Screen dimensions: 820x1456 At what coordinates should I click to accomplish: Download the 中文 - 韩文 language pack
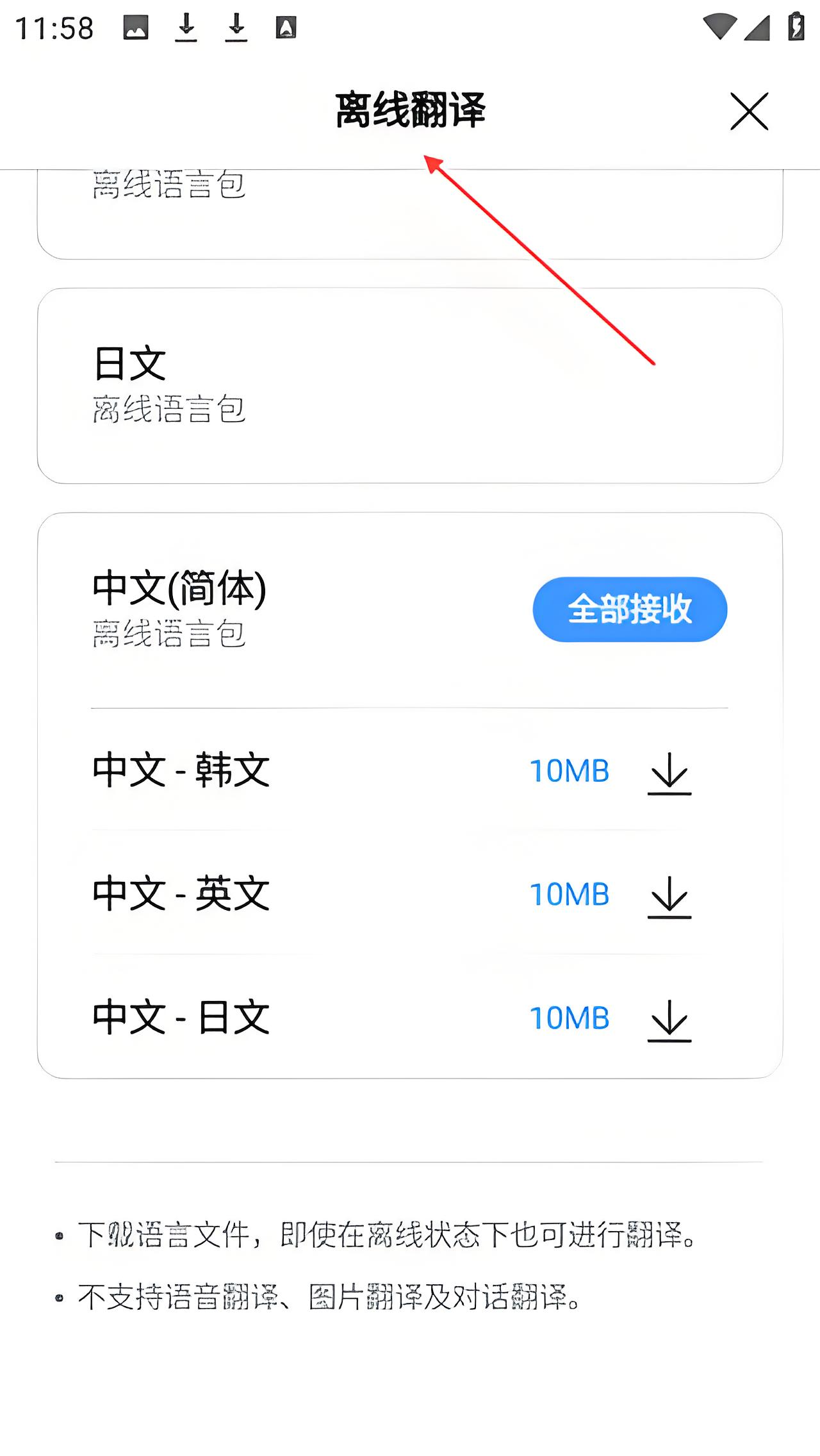point(669,773)
